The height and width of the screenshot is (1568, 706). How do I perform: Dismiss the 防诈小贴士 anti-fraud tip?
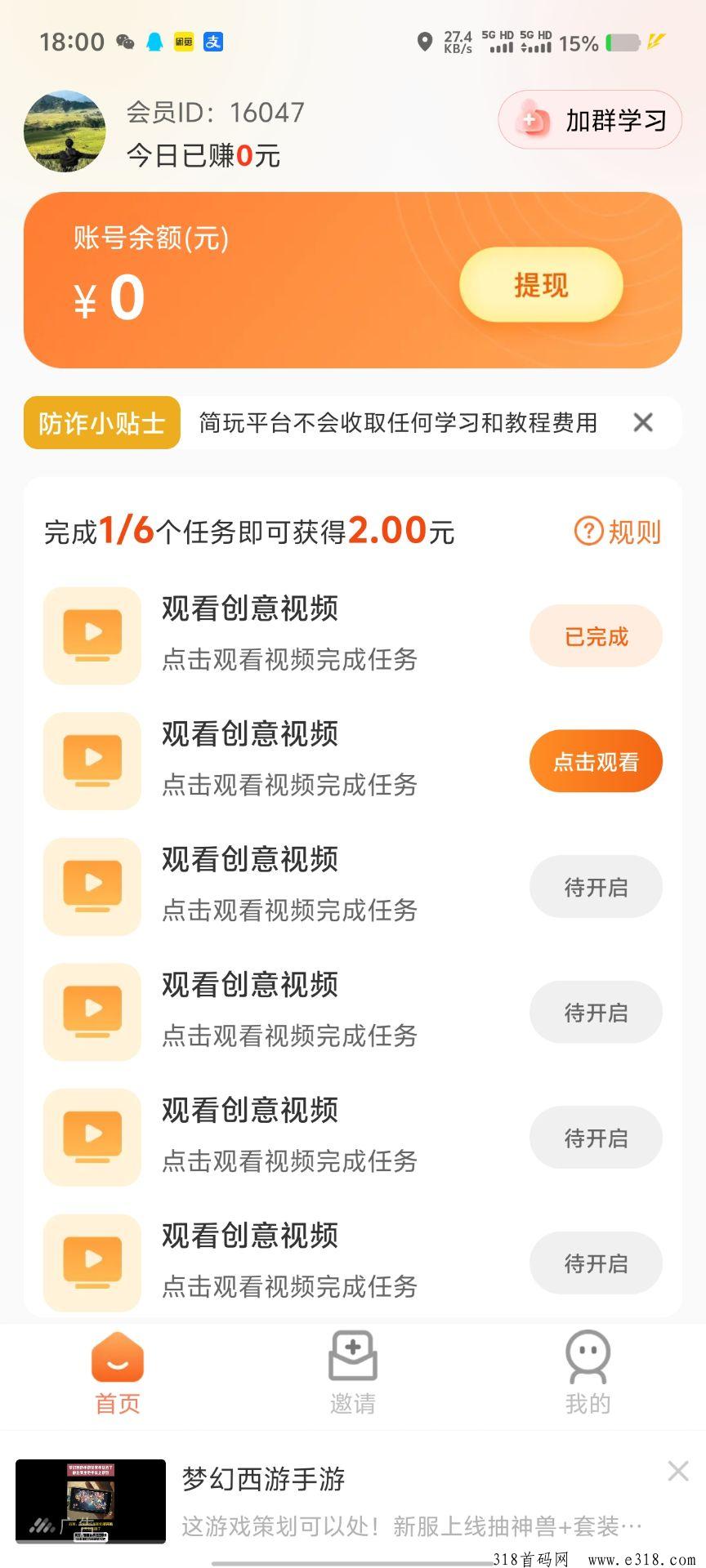[x=643, y=422]
